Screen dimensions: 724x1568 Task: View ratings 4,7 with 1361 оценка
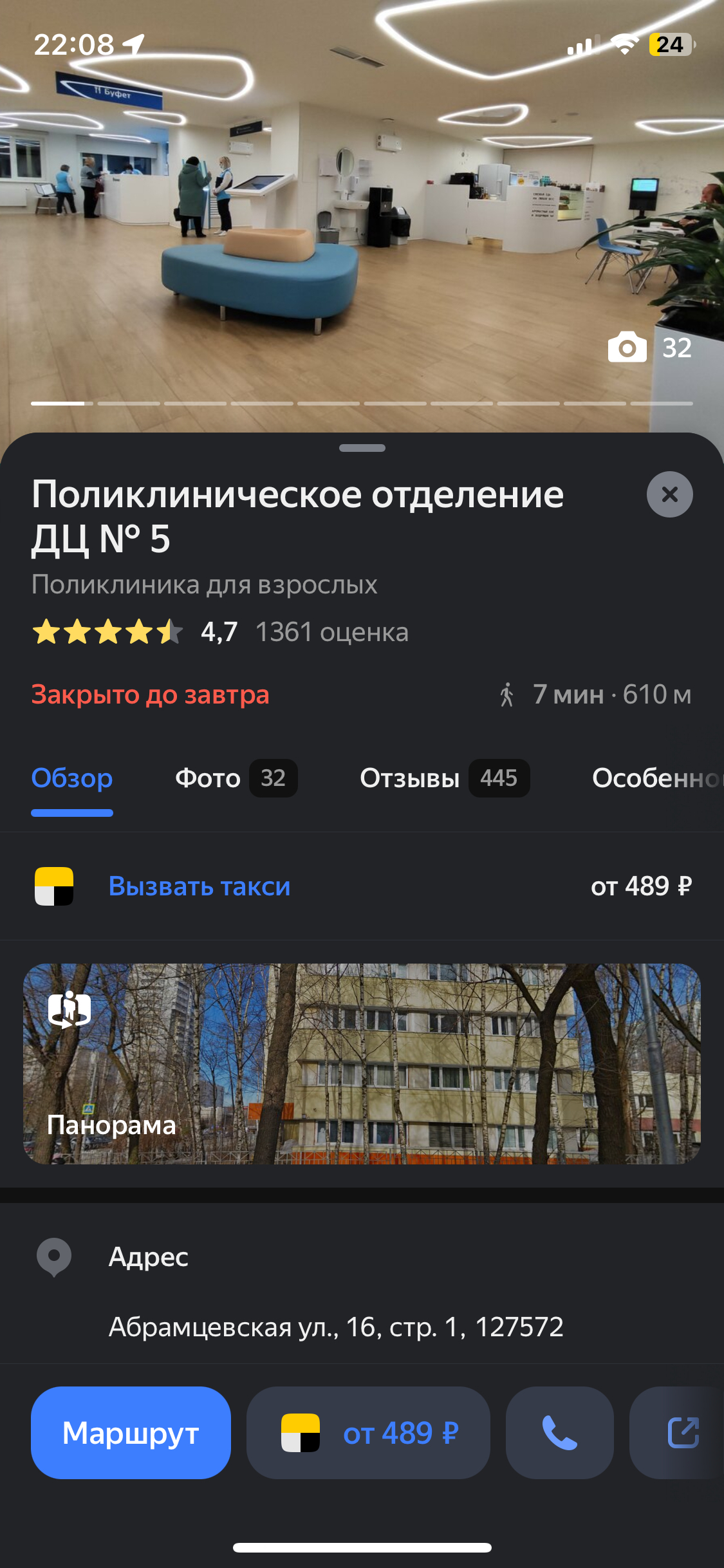pyautogui.click(x=220, y=632)
